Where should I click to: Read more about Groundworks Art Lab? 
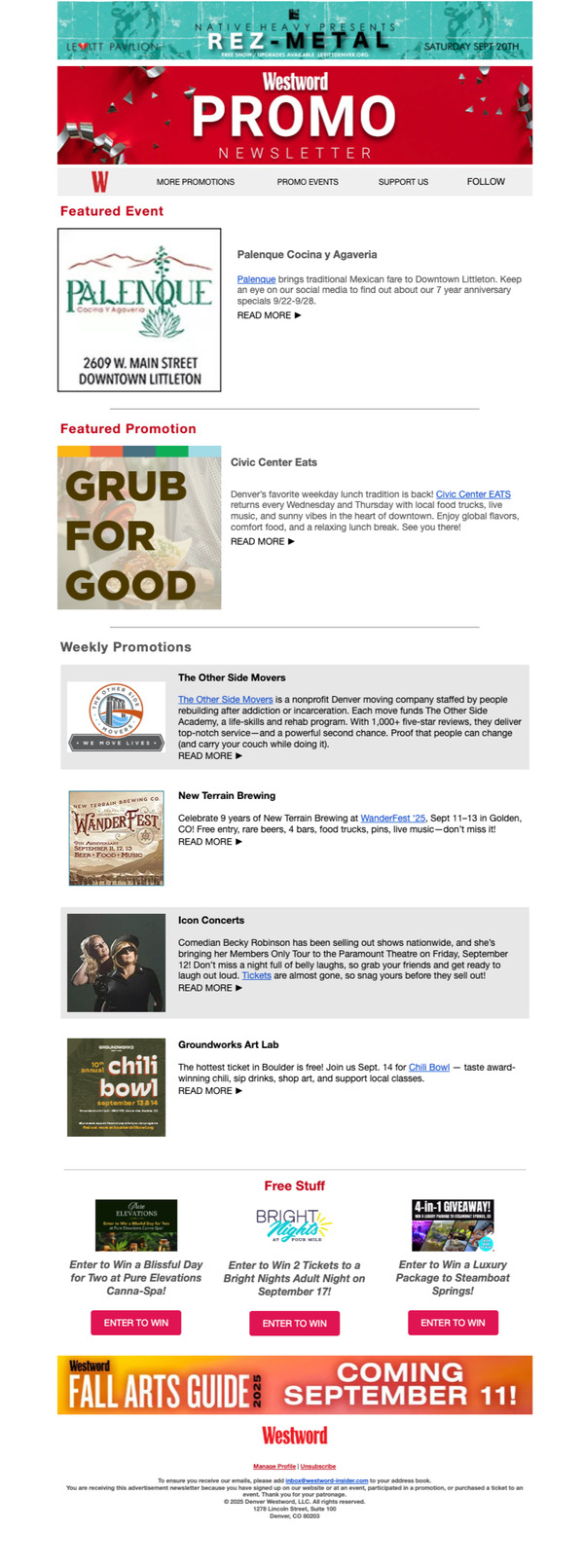[209, 1091]
